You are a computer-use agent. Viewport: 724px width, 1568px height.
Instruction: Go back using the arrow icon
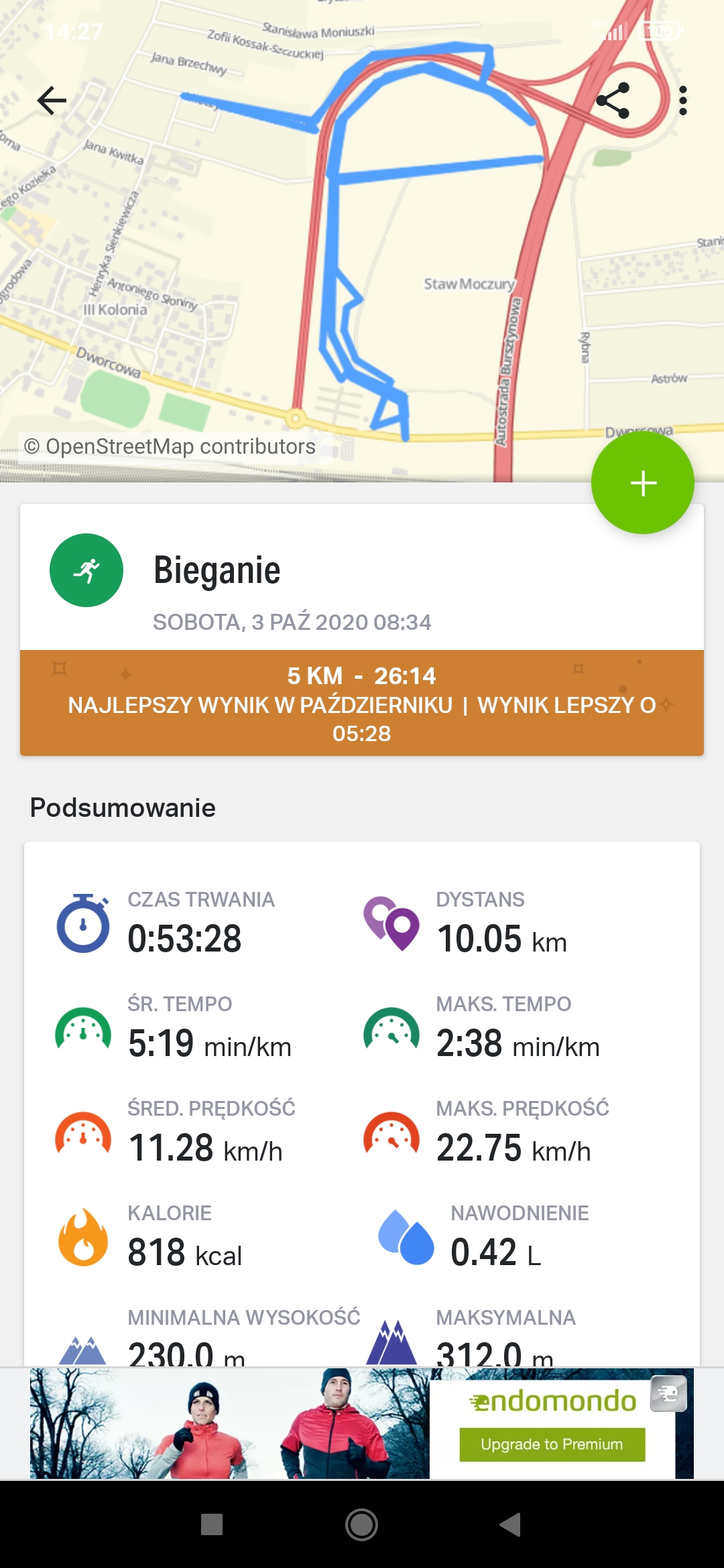pos(52,101)
